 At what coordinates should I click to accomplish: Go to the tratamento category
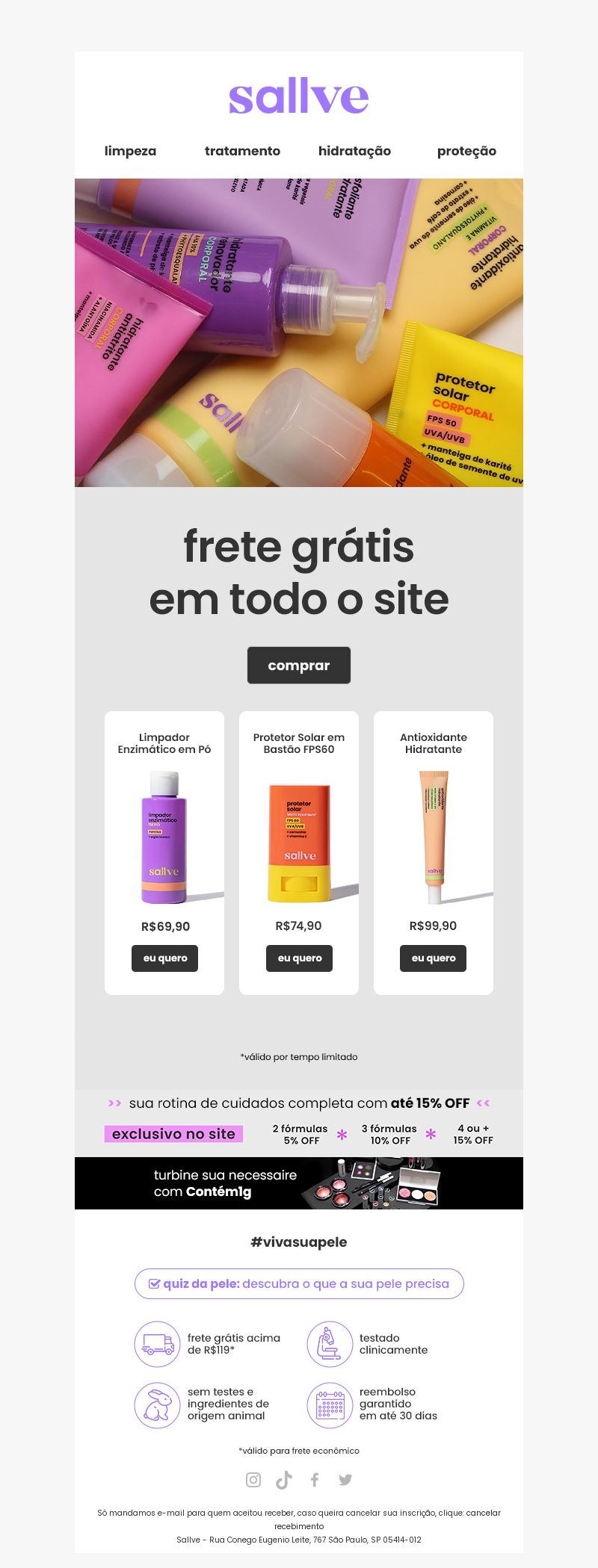pyautogui.click(x=242, y=151)
